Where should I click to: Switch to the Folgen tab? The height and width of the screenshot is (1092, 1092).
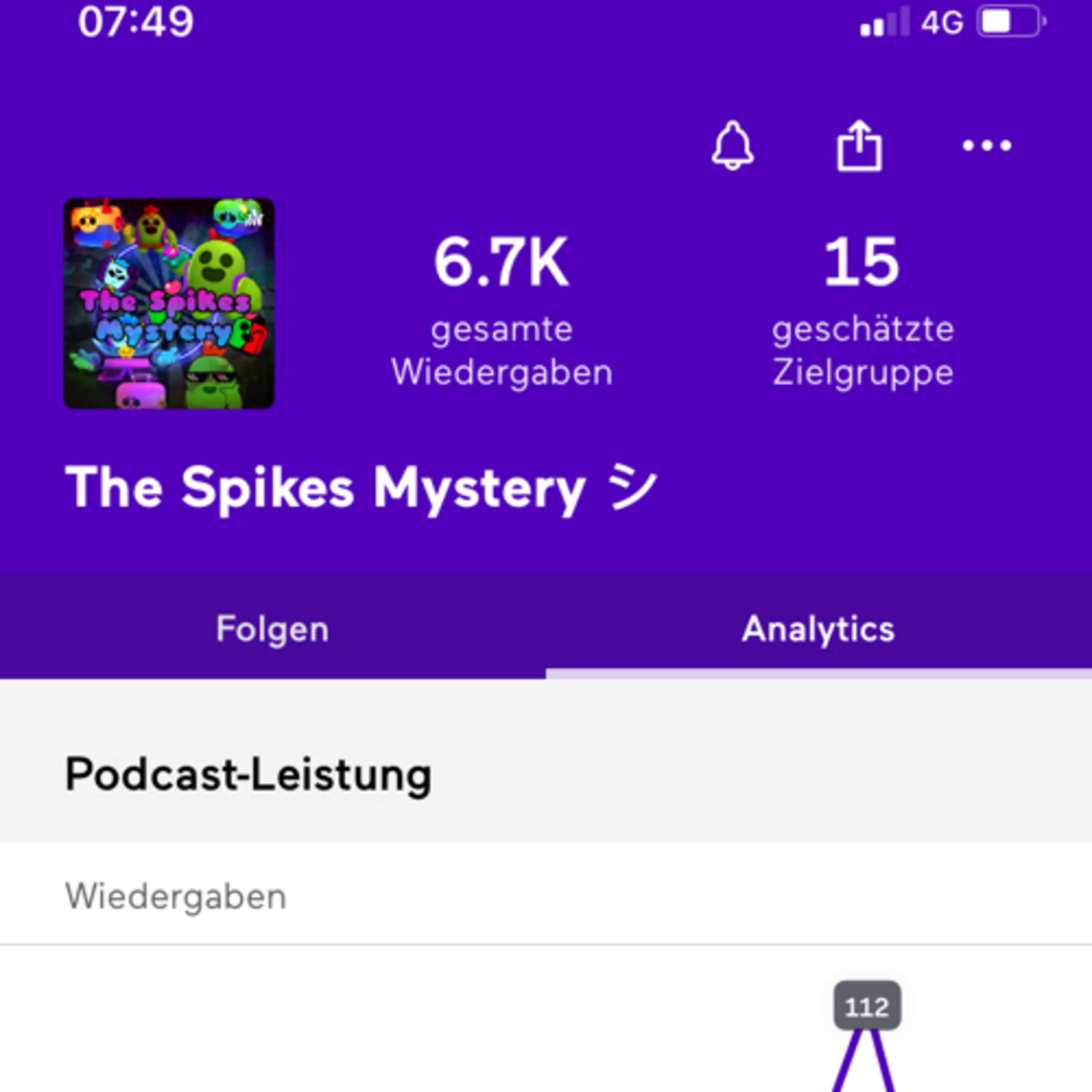[x=272, y=629]
